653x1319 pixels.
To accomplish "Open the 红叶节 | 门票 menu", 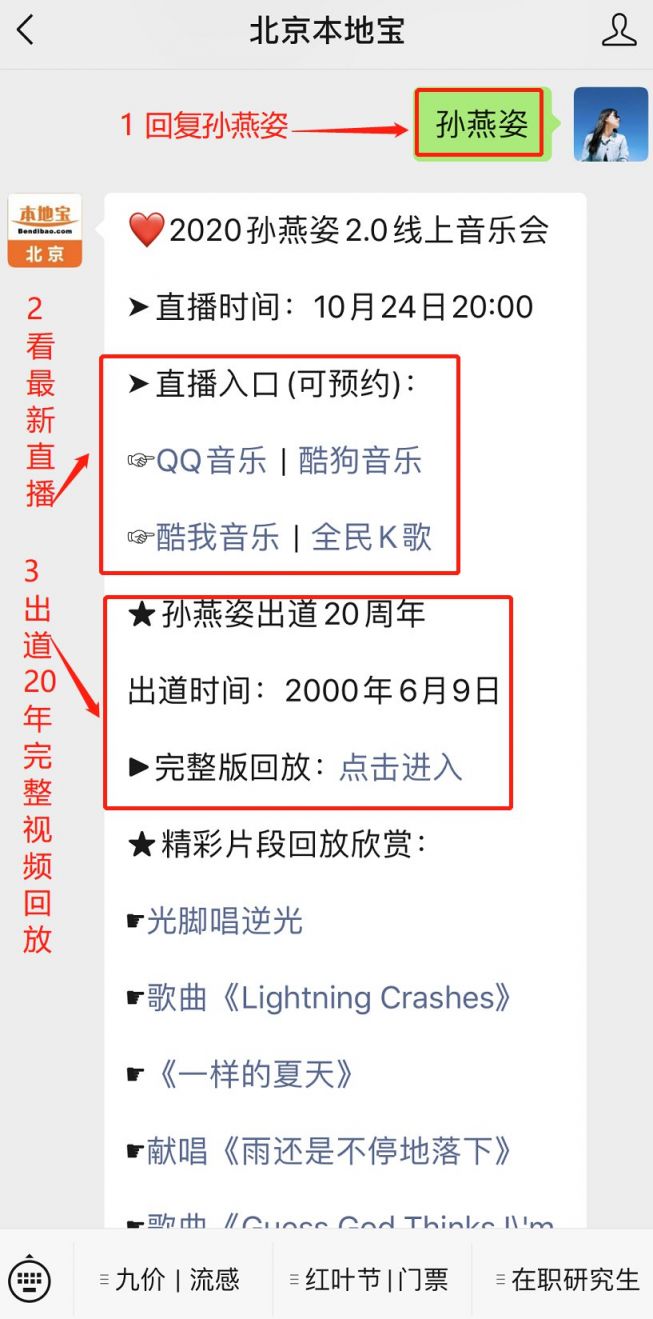I will pyautogui.click(x=368, y=1279).
